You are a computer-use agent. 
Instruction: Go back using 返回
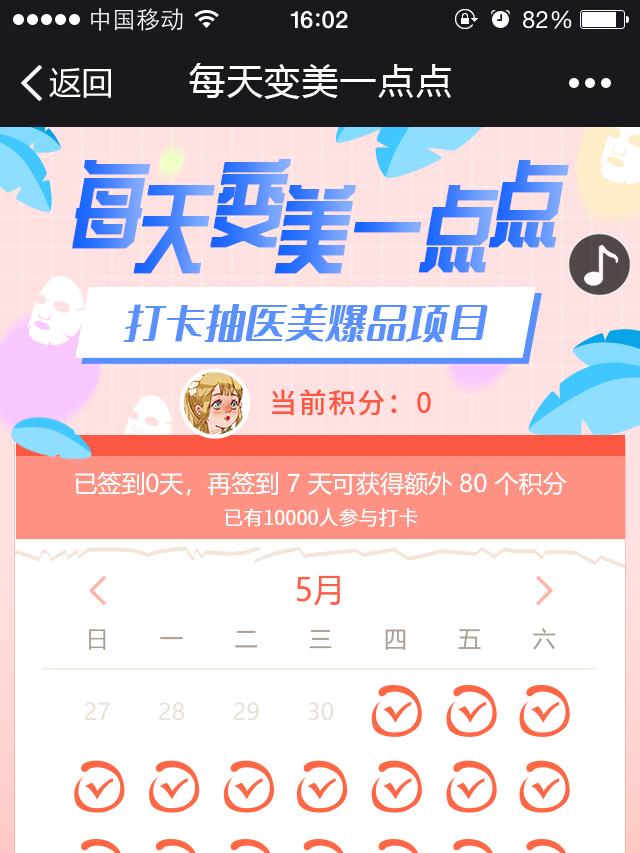pyautogui.click(x=66, y=83)
